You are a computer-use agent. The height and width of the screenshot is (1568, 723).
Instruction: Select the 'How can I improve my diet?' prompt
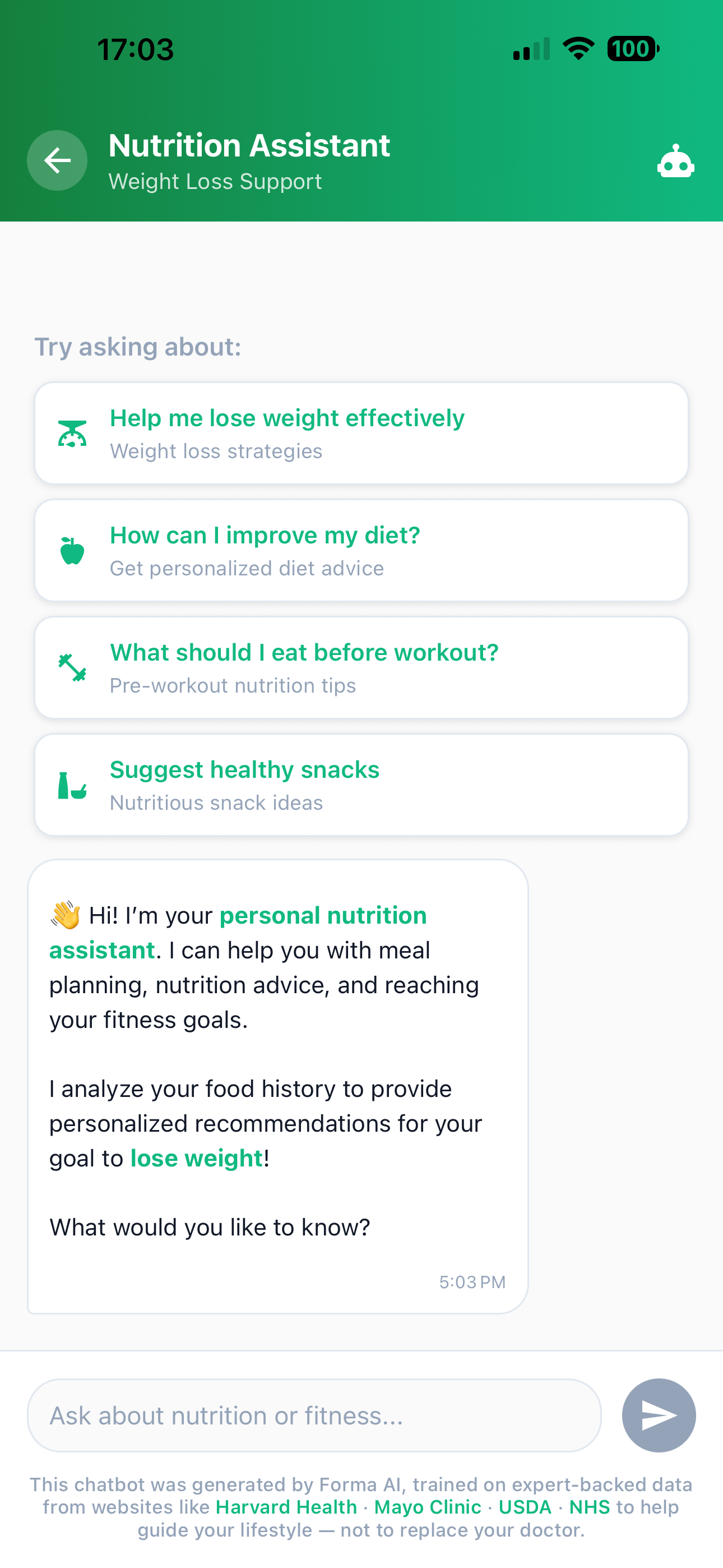click(x=361, y=550)
